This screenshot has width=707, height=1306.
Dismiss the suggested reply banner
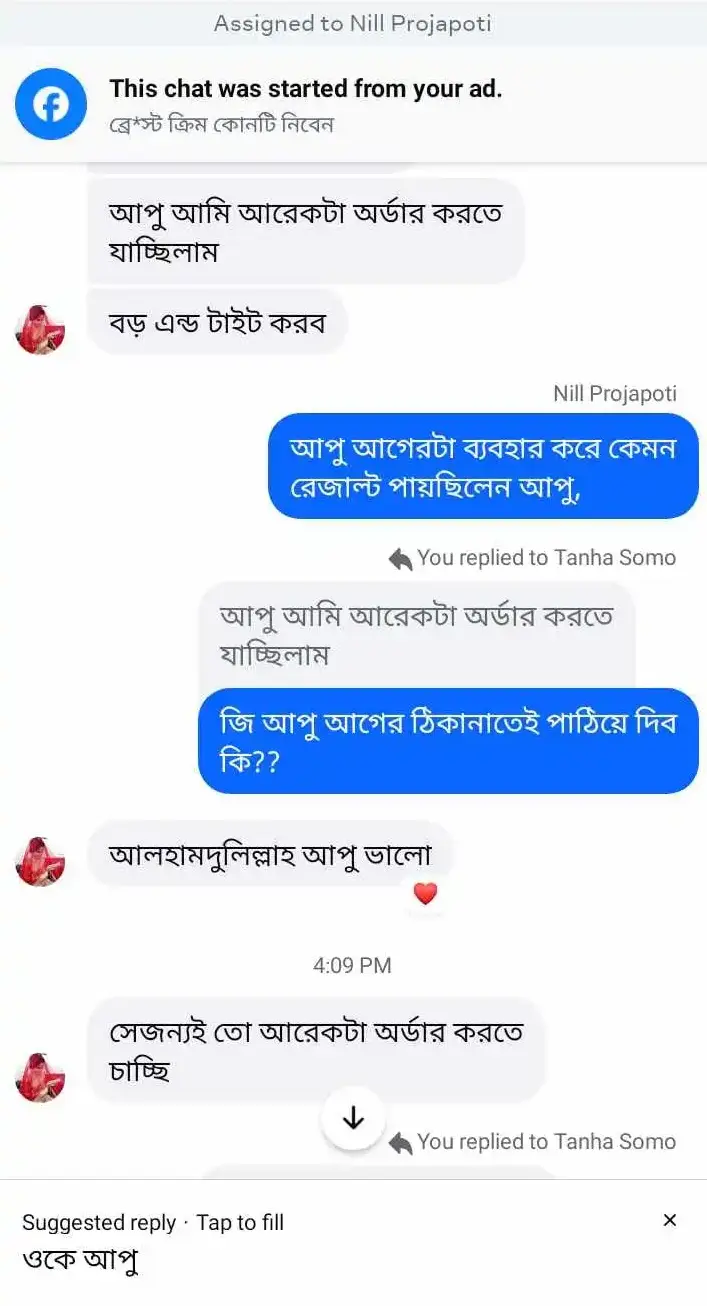(x=670, y=1220)
